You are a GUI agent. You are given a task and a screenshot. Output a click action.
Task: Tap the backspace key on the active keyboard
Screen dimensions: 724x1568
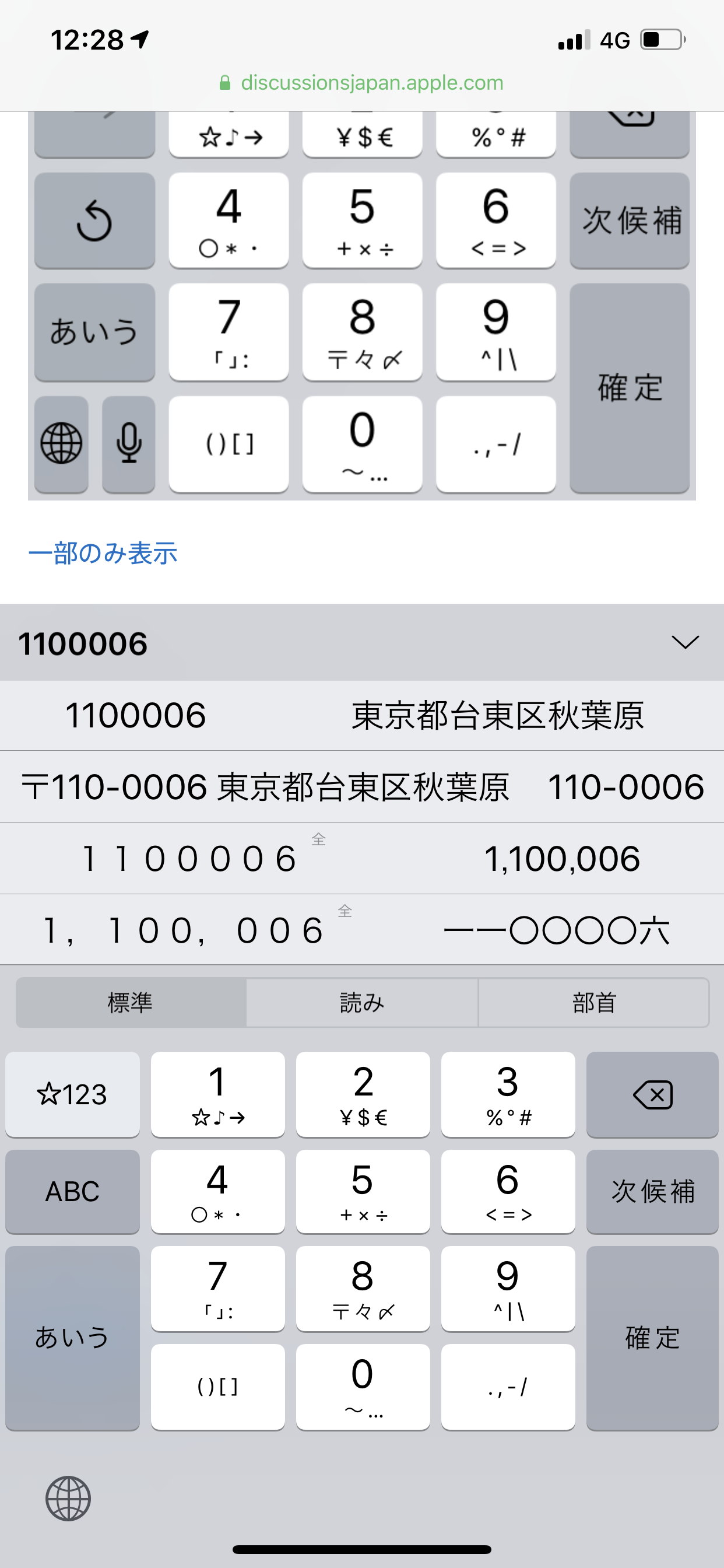click(x=652, y=1094)
